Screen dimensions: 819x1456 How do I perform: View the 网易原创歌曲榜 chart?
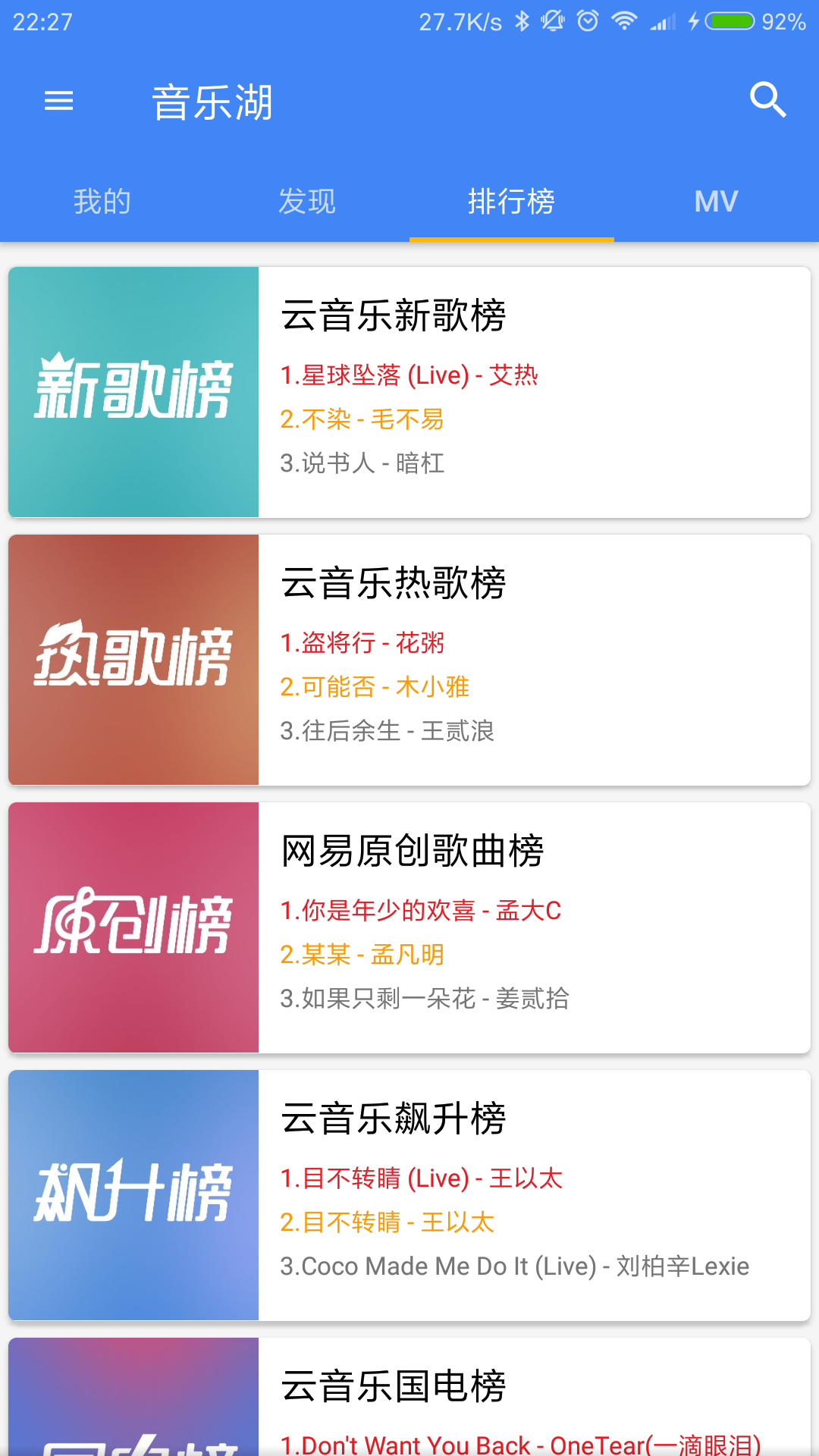[x=409, y=927]
